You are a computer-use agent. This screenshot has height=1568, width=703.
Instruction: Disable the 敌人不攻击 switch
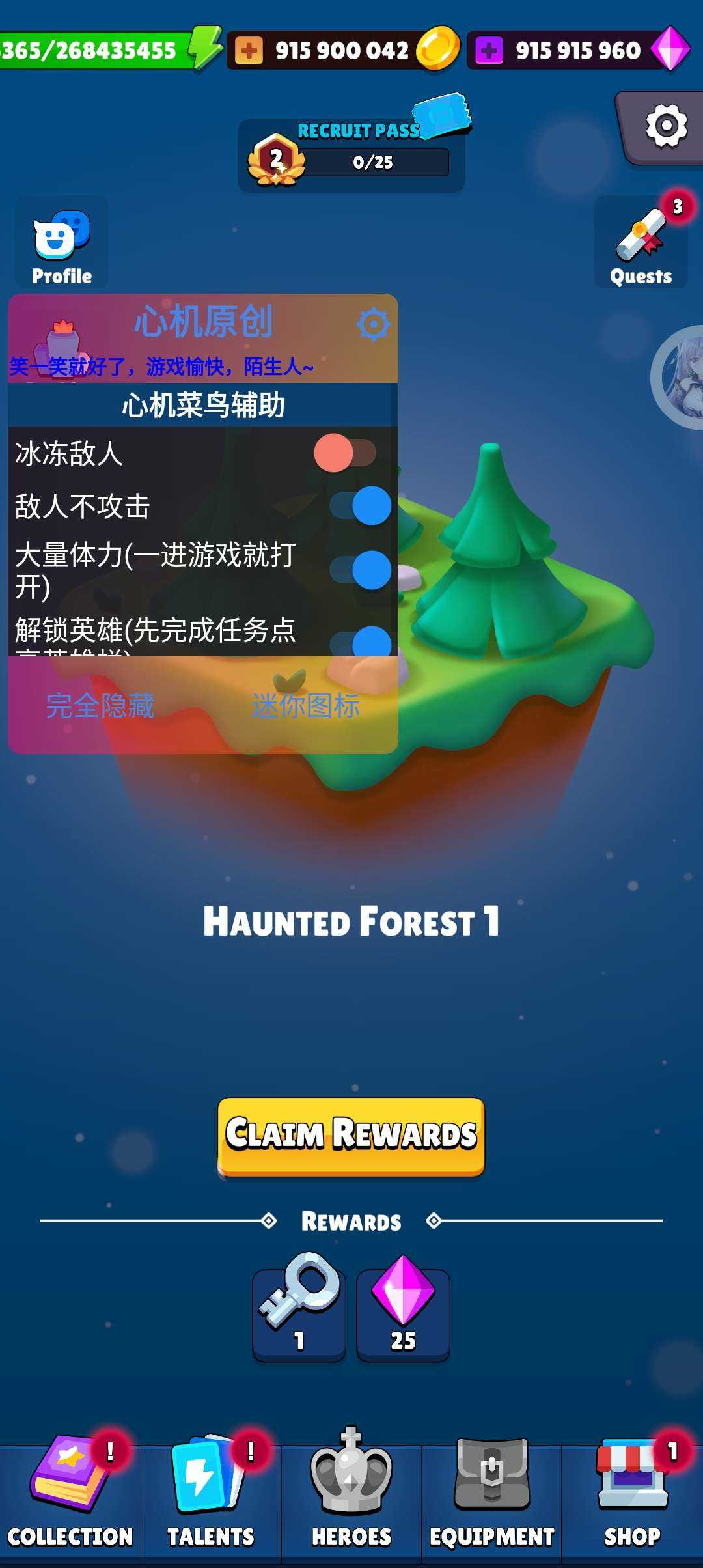tap(360, 506)
